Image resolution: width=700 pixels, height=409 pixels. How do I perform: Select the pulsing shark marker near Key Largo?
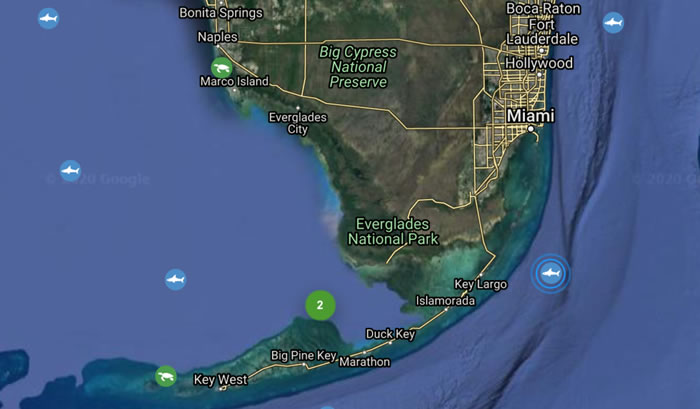[550, 273]
